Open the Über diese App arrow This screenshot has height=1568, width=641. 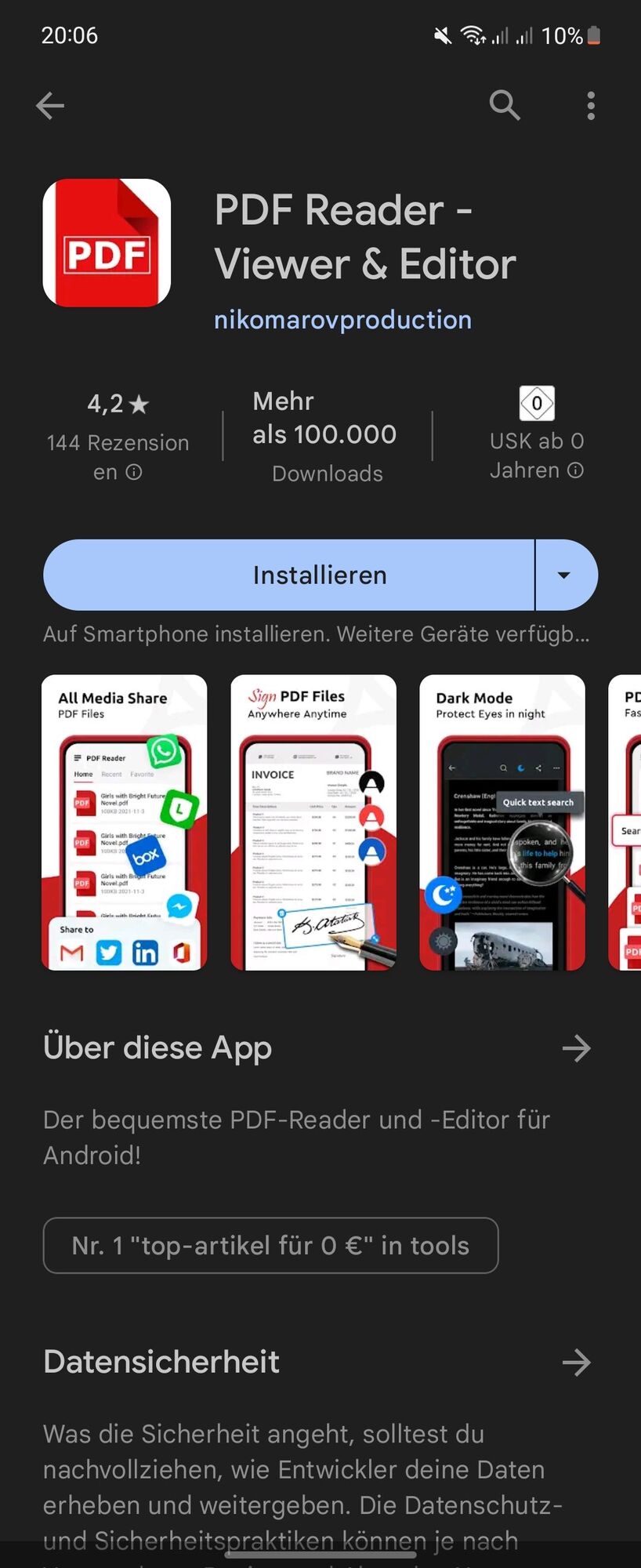tap(576, 1048)
